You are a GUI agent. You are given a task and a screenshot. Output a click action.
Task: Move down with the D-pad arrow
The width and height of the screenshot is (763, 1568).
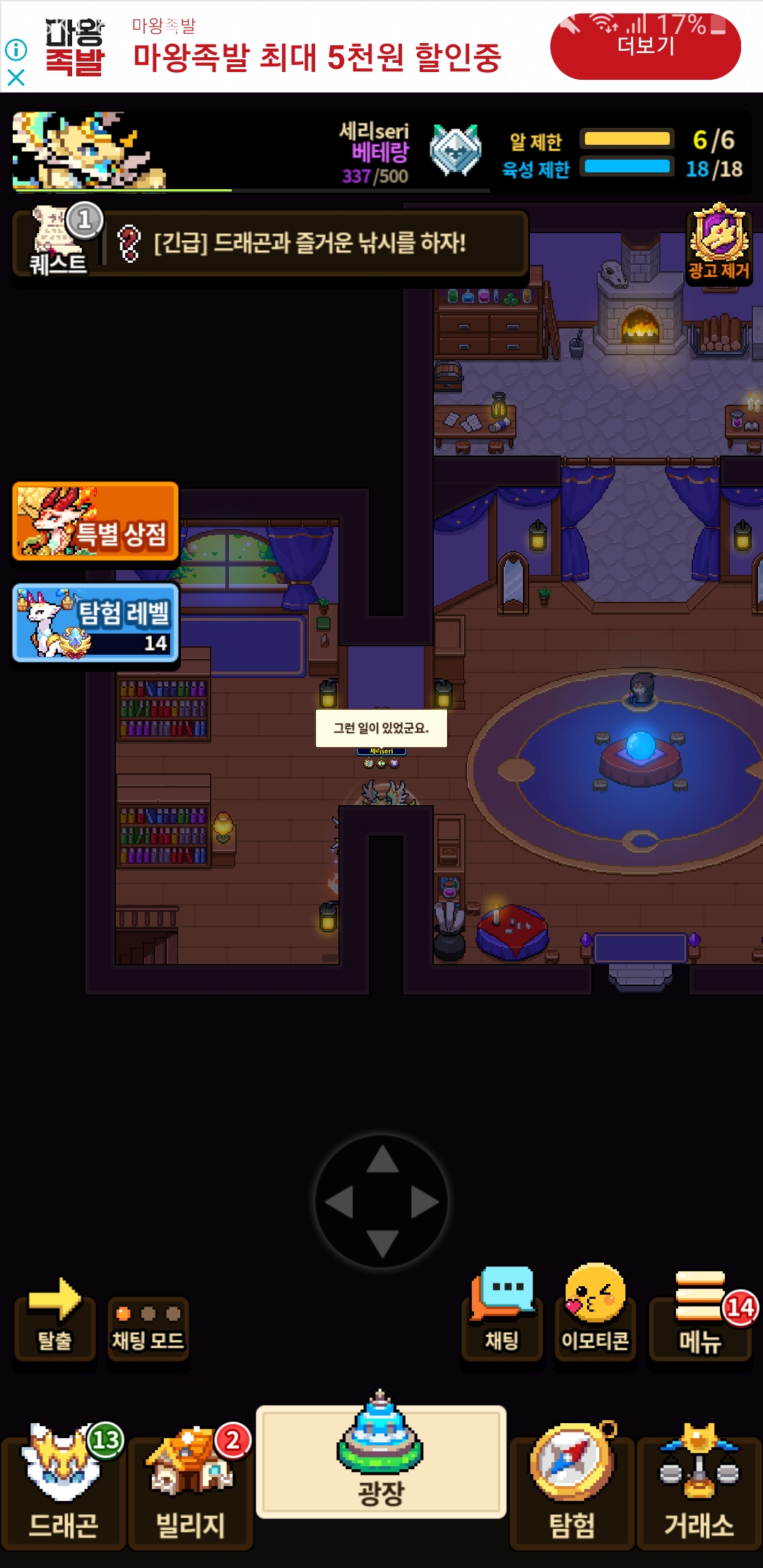[x=382, y=1243]
